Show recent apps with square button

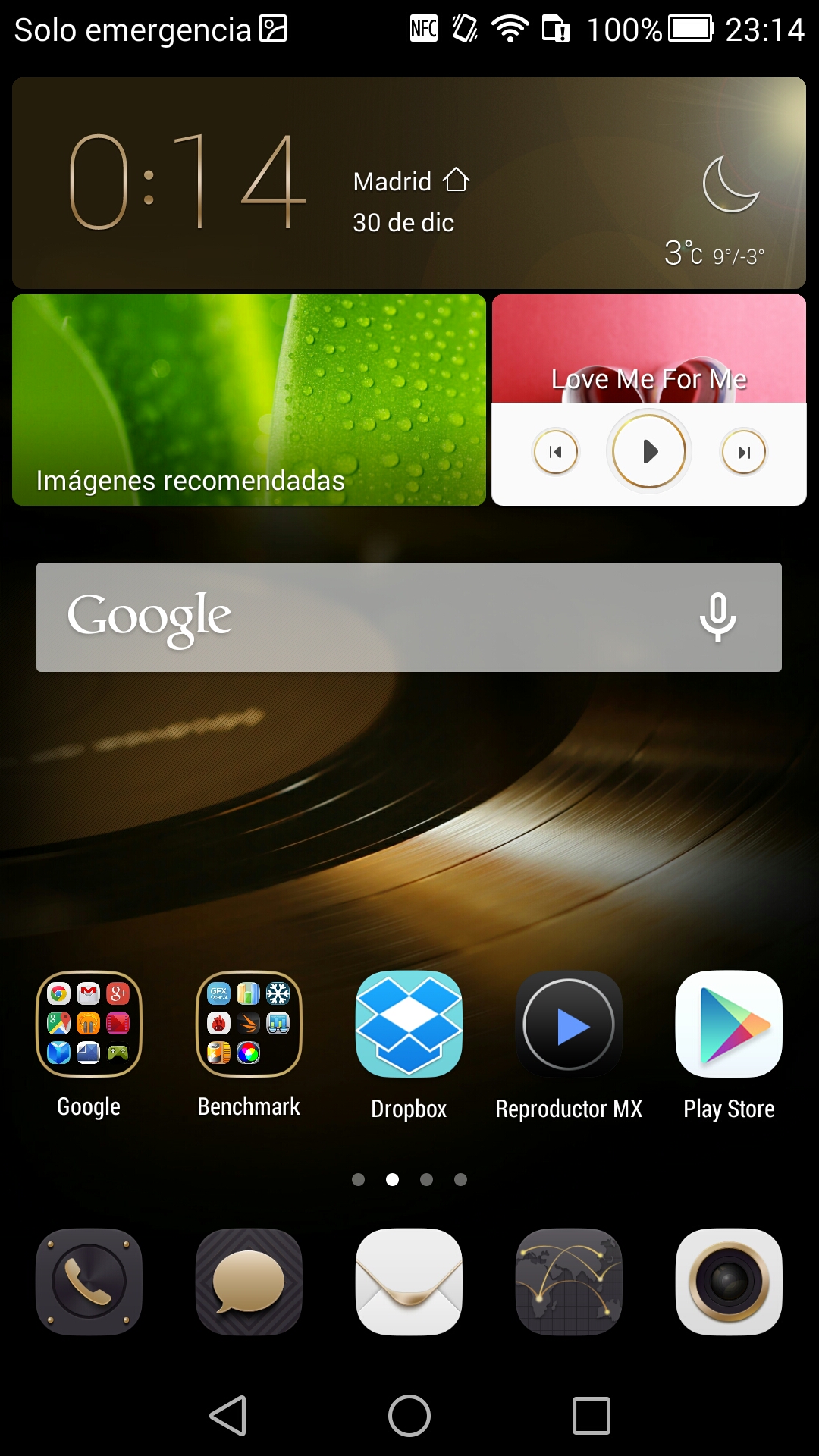point(591,1416)
